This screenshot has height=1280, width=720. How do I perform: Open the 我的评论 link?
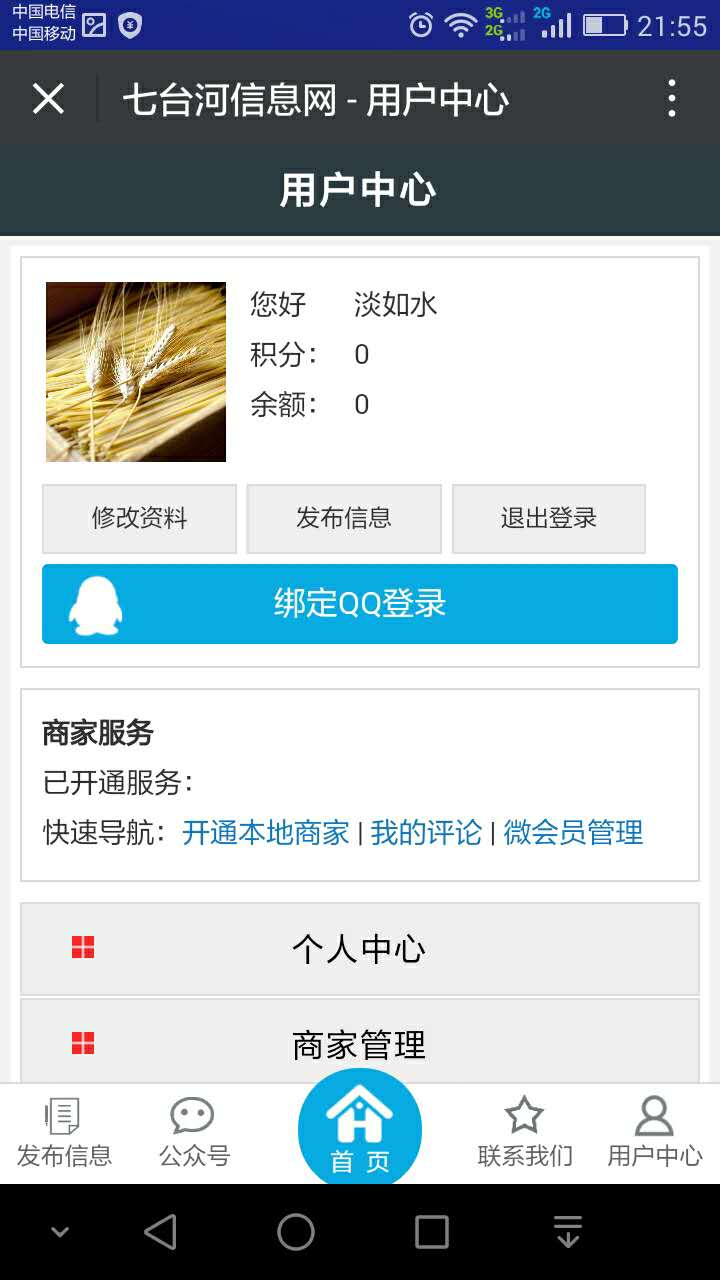tap(426, 832)
